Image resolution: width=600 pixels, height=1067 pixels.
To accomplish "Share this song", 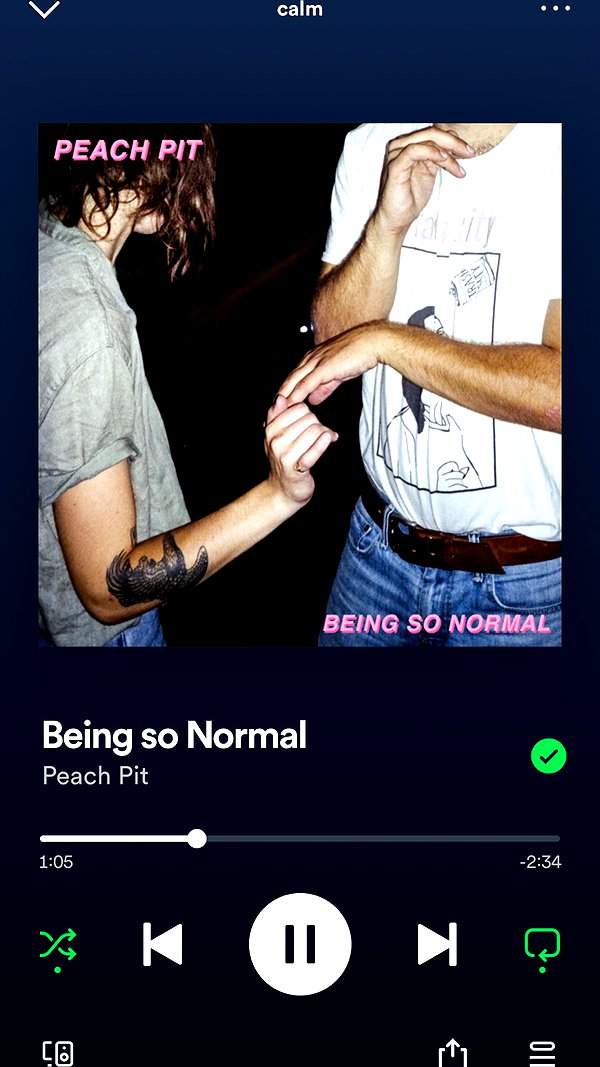I will click(x=452, y=1053).
